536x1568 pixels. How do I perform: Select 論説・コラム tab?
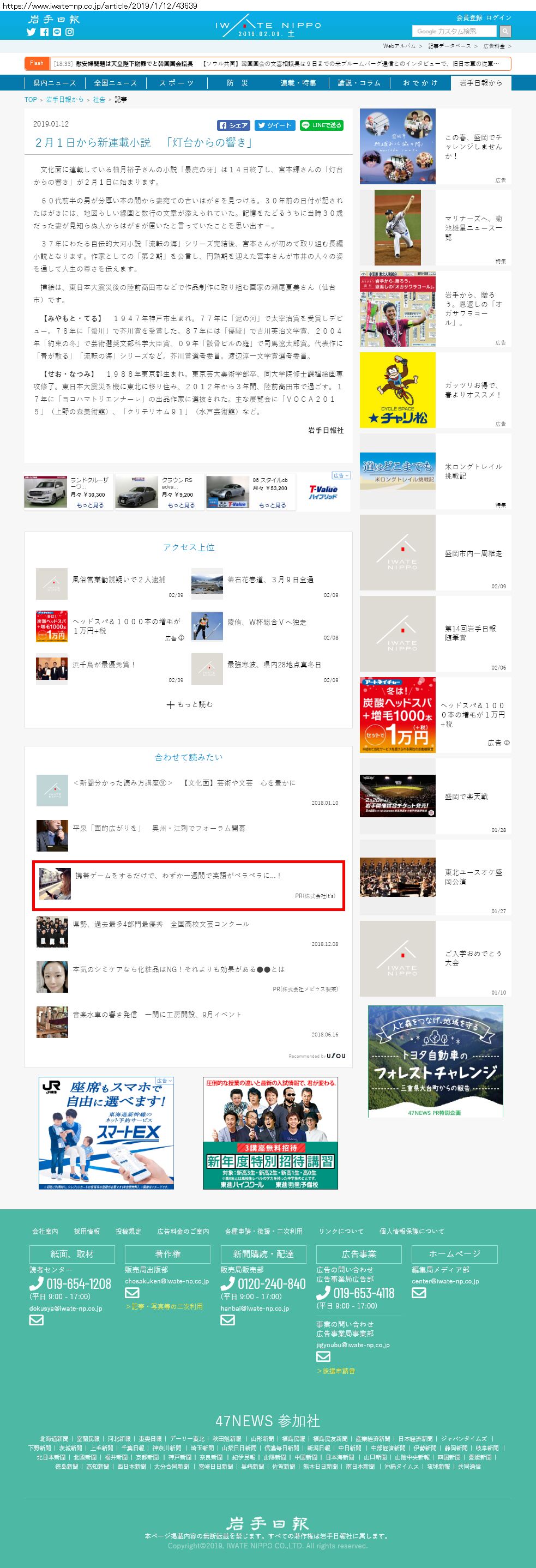[359, 83]
